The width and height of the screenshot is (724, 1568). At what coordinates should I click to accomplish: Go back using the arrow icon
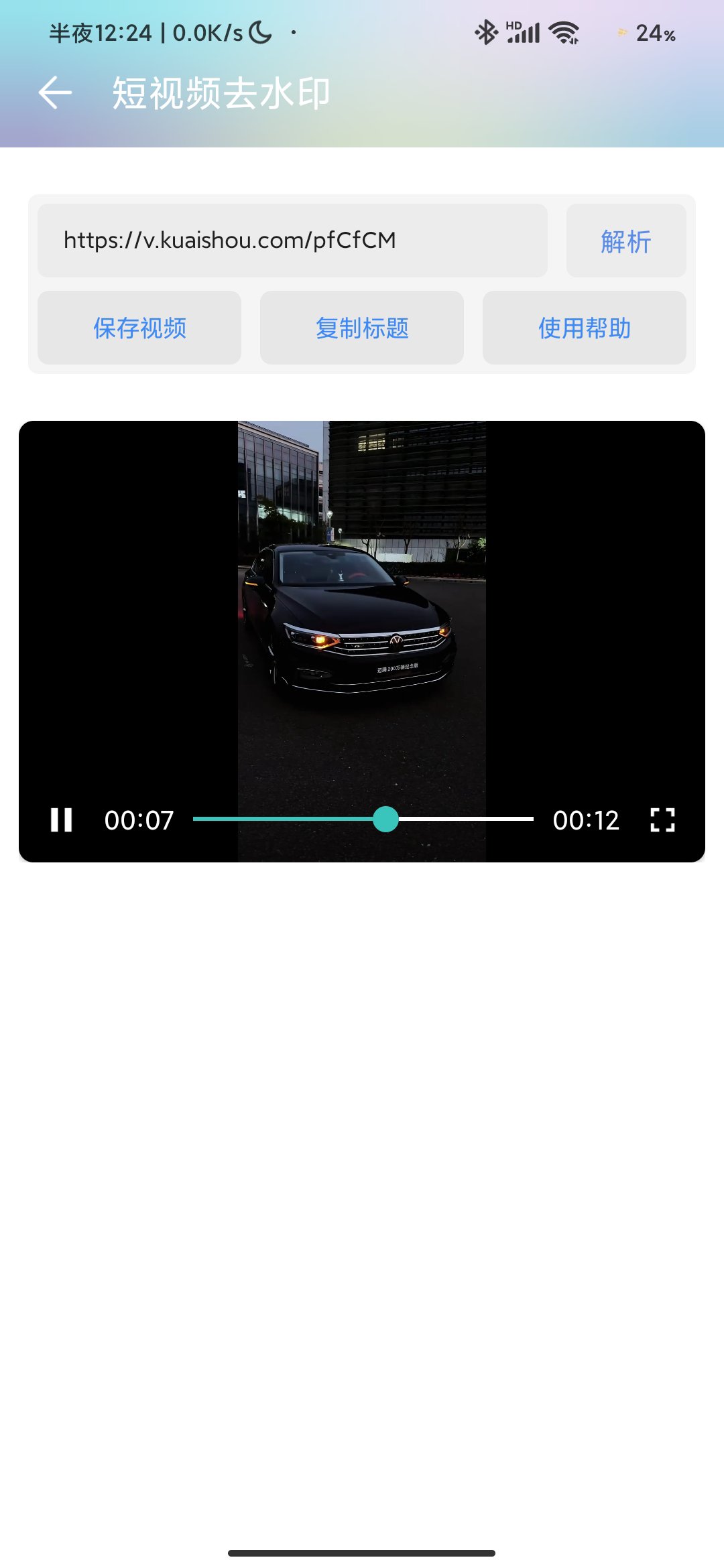coord(55,92)
